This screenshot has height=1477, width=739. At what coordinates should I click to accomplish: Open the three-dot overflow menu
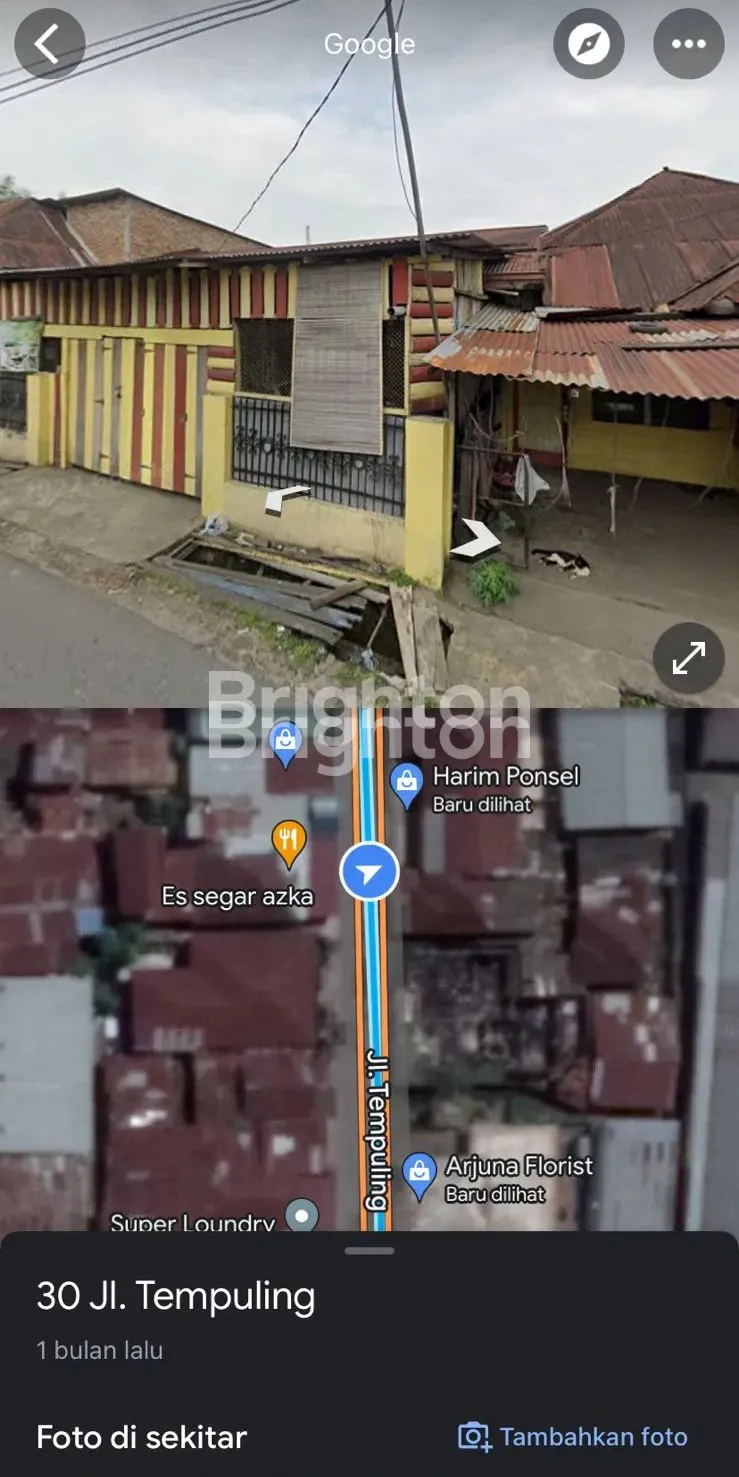pos(688,44)
